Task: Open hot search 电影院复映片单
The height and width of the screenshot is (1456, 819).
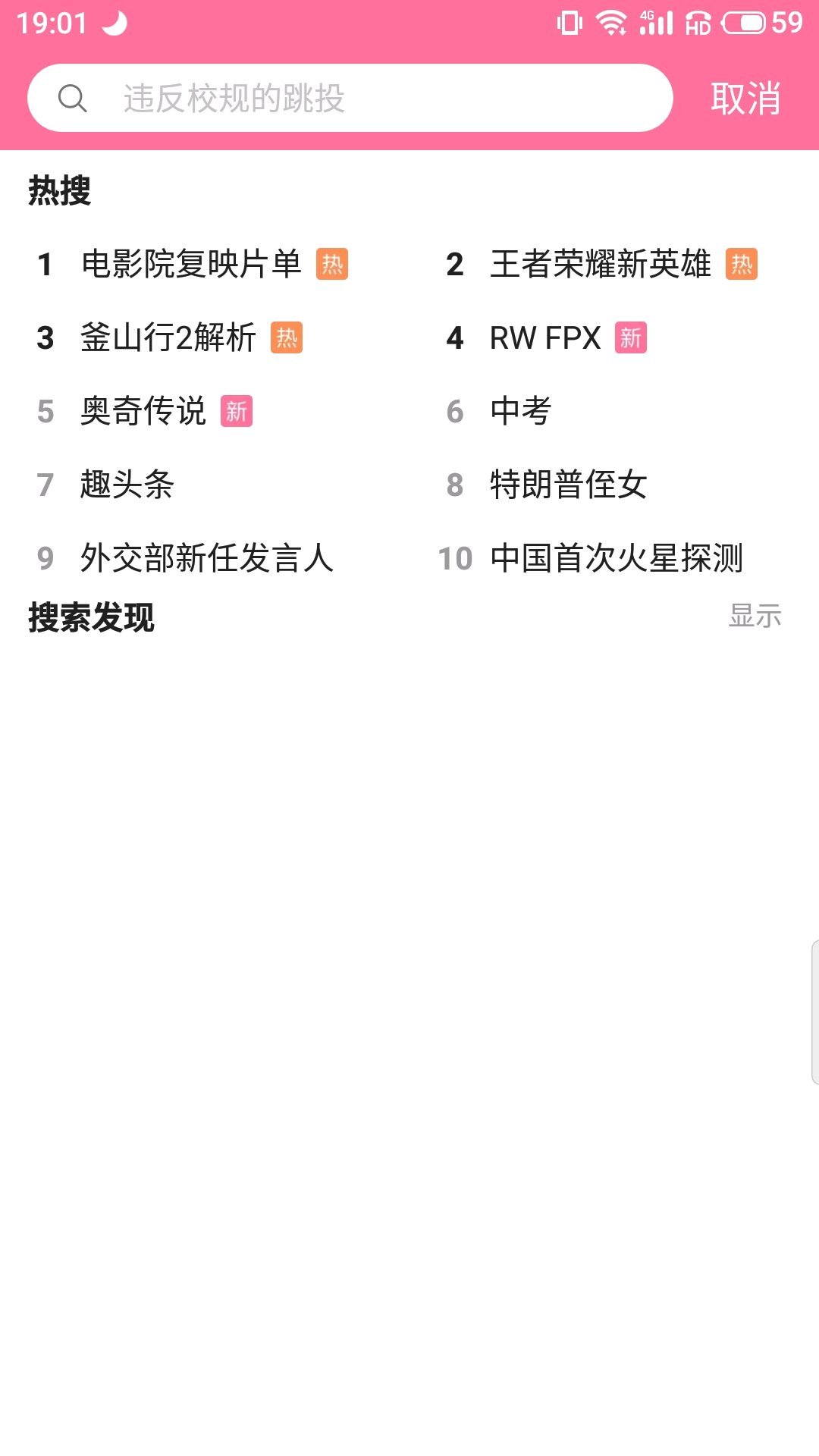Action: pyautogui.click(x=191, y=264)
